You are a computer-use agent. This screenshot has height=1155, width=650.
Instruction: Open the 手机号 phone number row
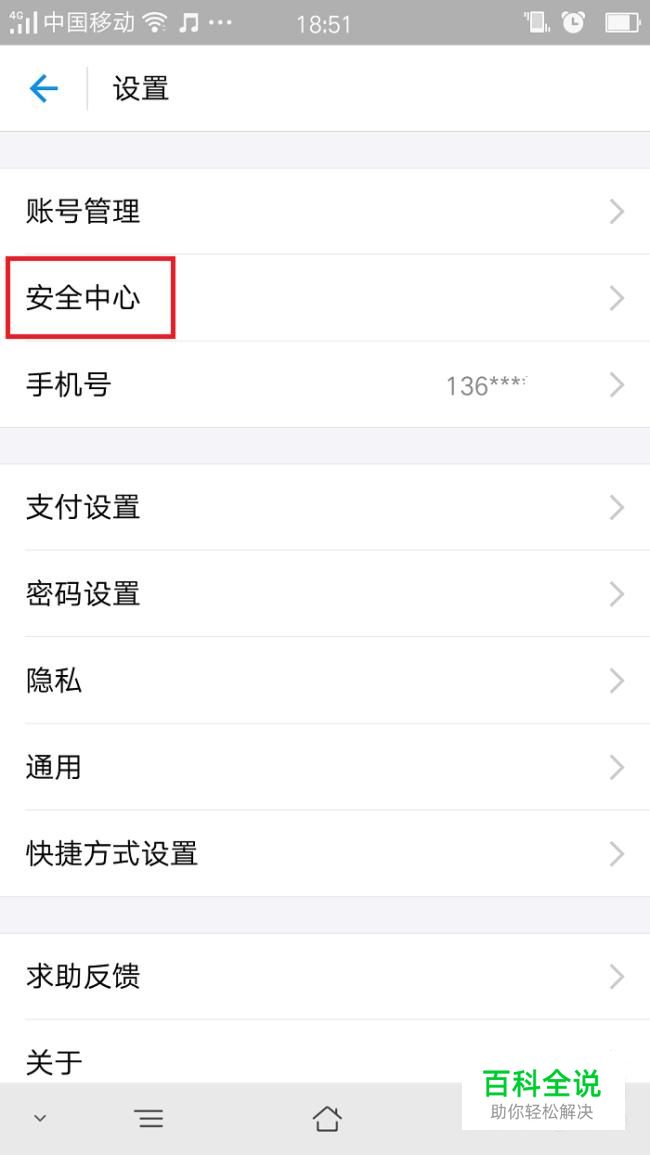coord(325,385)
